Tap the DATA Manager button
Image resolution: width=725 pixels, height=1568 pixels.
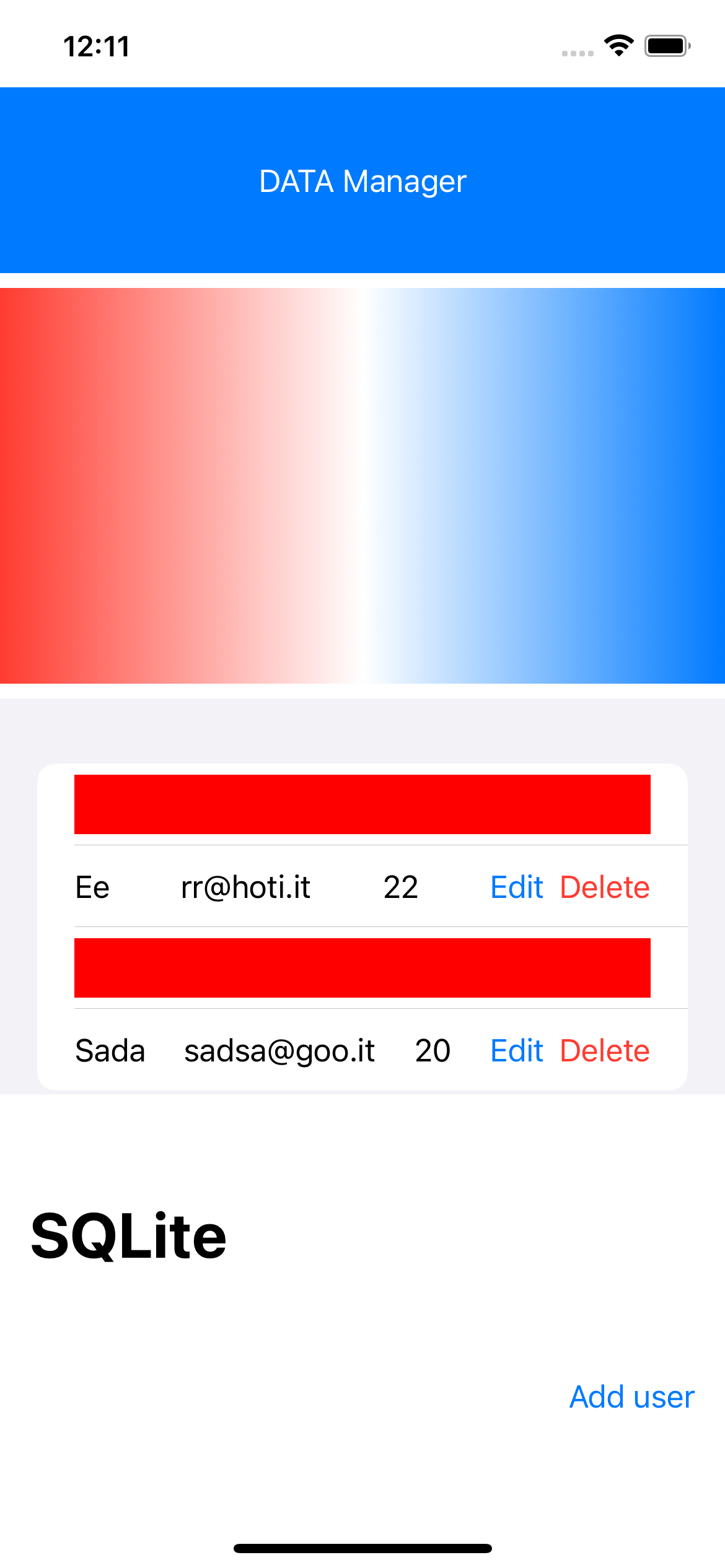tap(362, 181)
